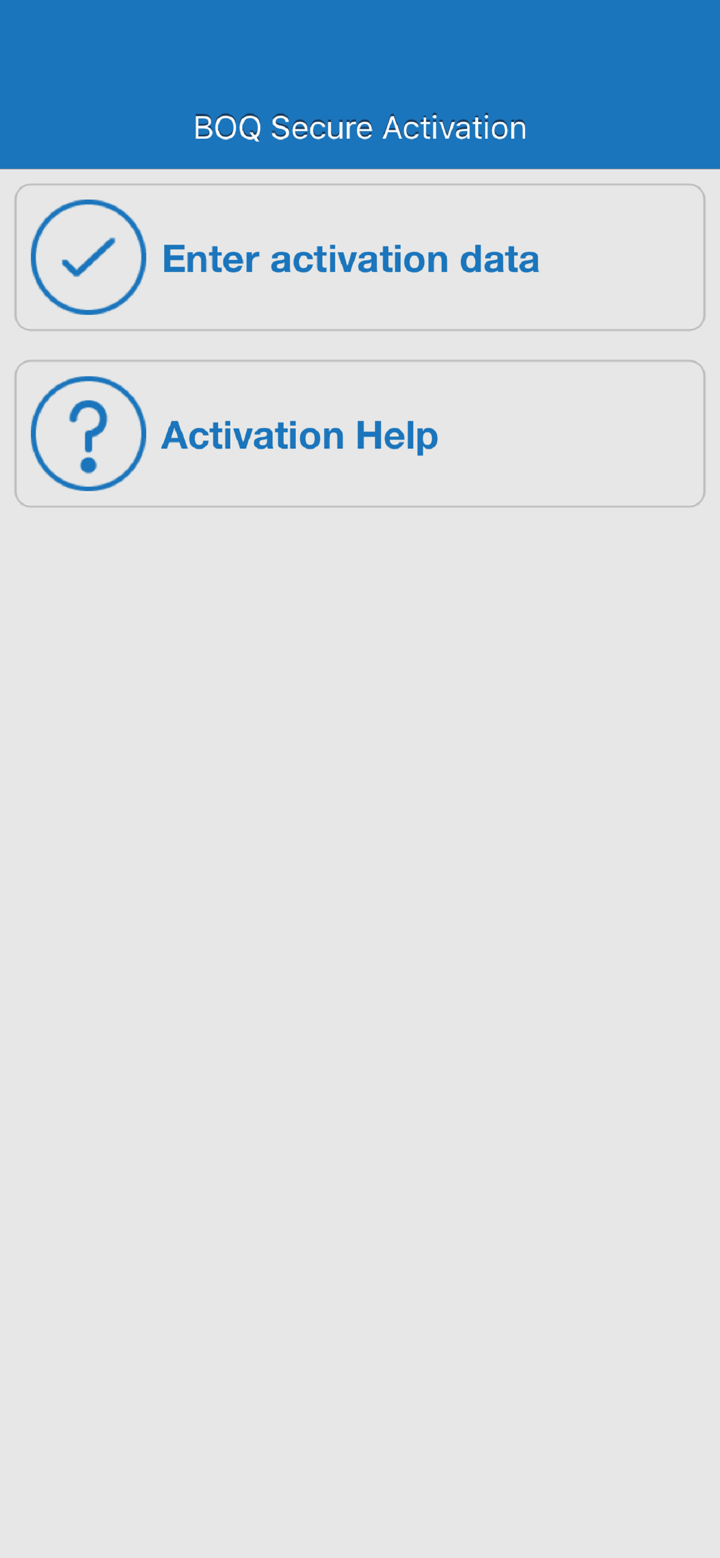Image resolution: width=720 pixels, height=1558 pixels.
Task: Open Activation Help
Action: coord(360,434)
